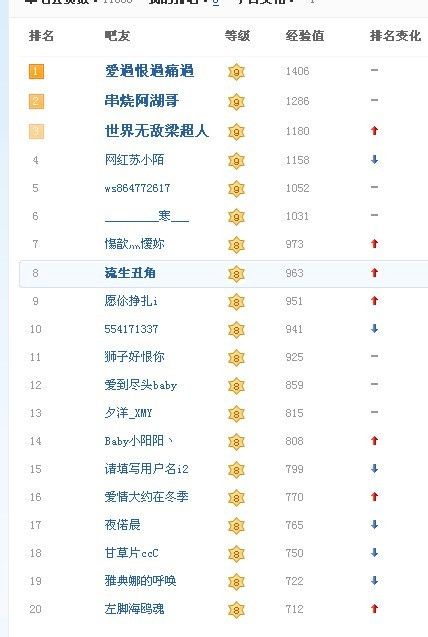Open profile of 左脚海鸥魂
Image resolution: width=428 pixels, height=637 pixels.
[134, 609]
